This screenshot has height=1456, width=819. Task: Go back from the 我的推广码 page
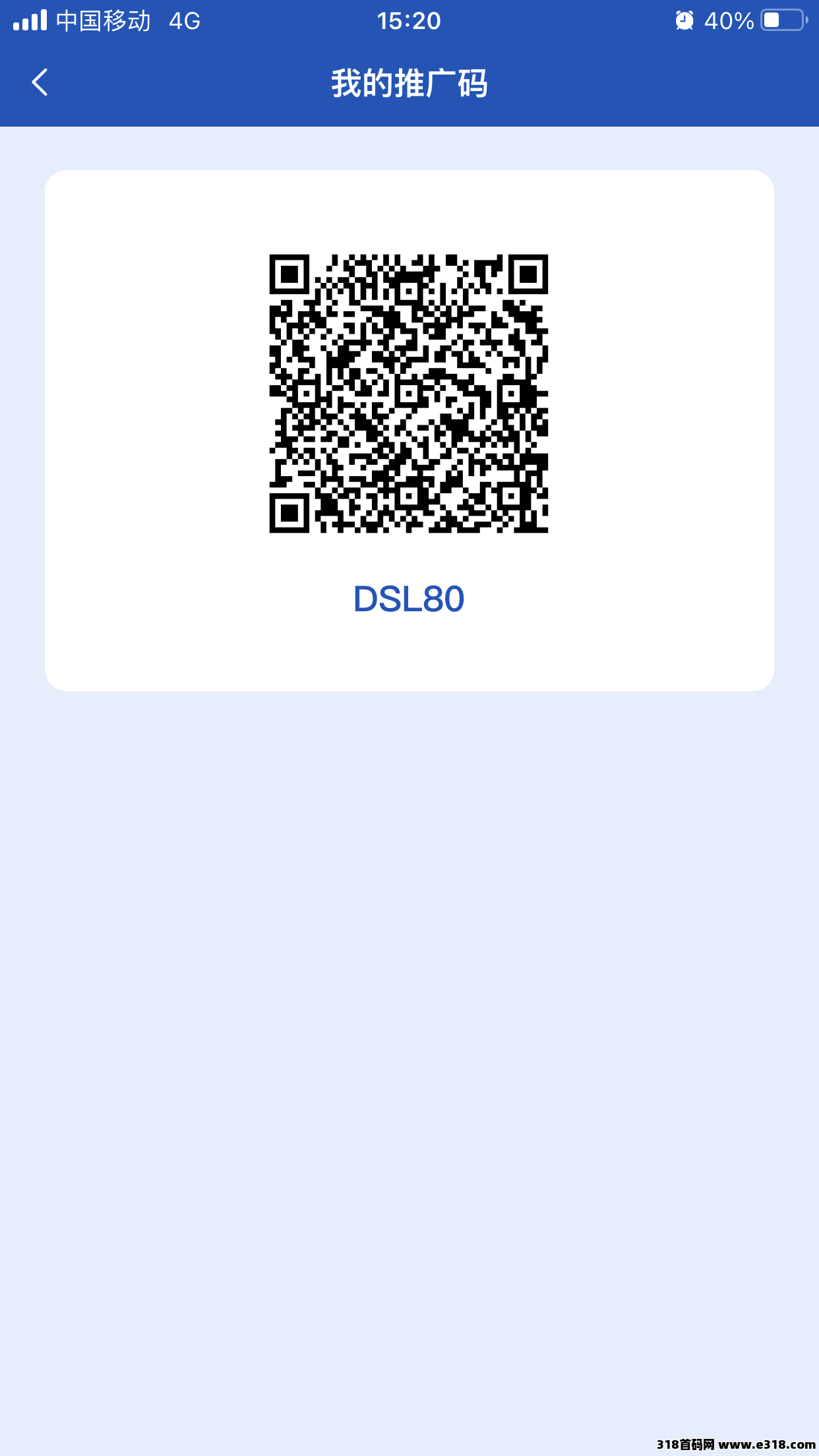[40, 82]
